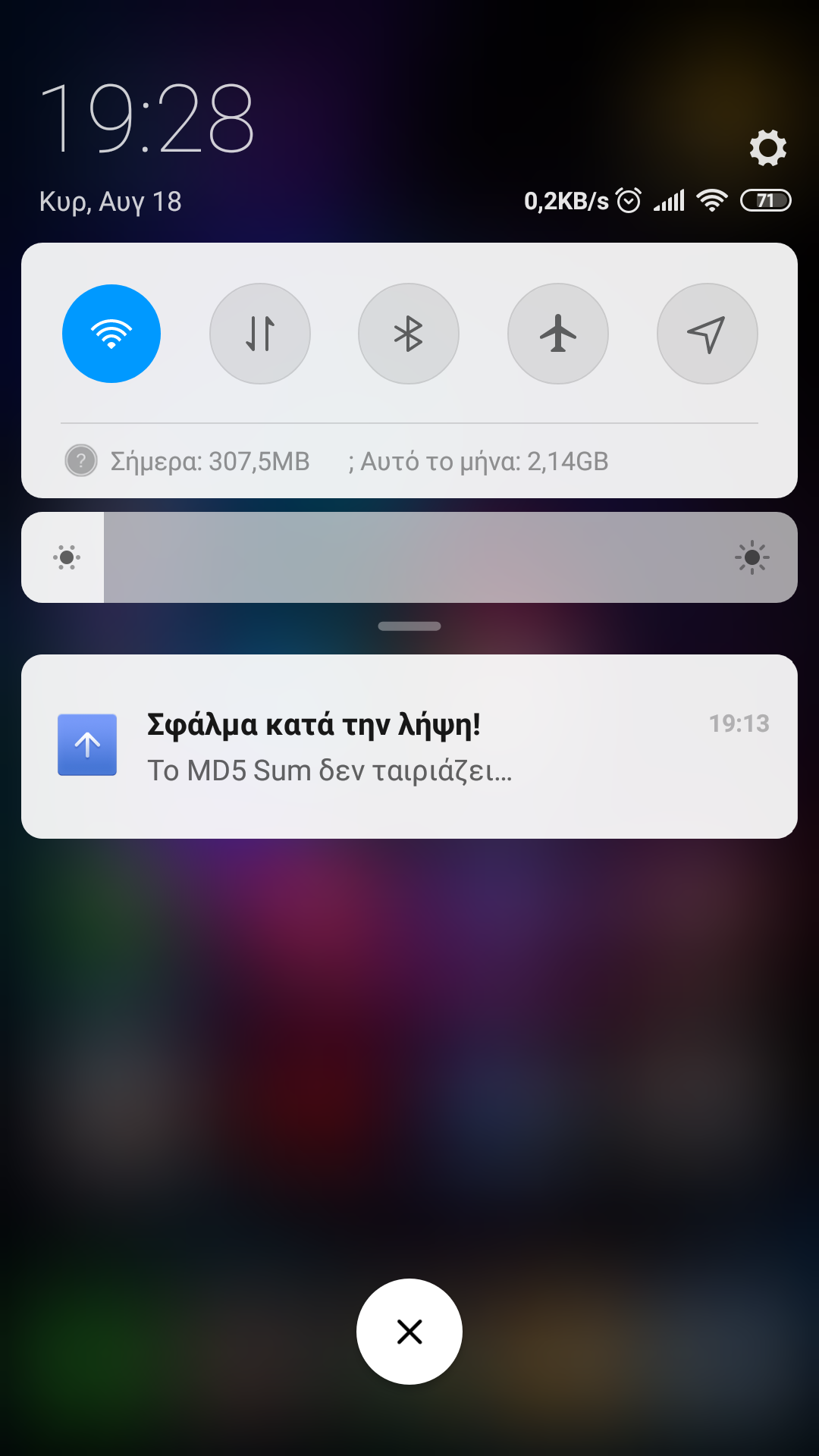This screenshot has width=819, height=1456.
Task: Open settings via the gear icon
Action: pyautogui.click(x=767, y=147)
